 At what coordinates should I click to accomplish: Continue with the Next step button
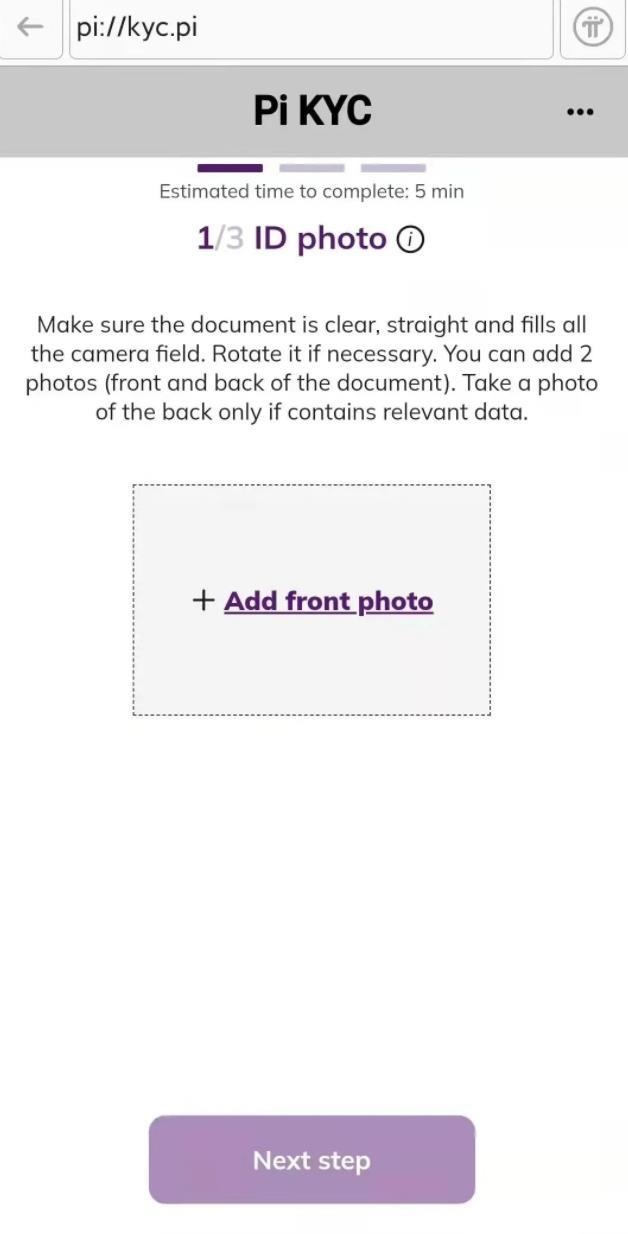pyautogui.click(x=312, y=1160)
